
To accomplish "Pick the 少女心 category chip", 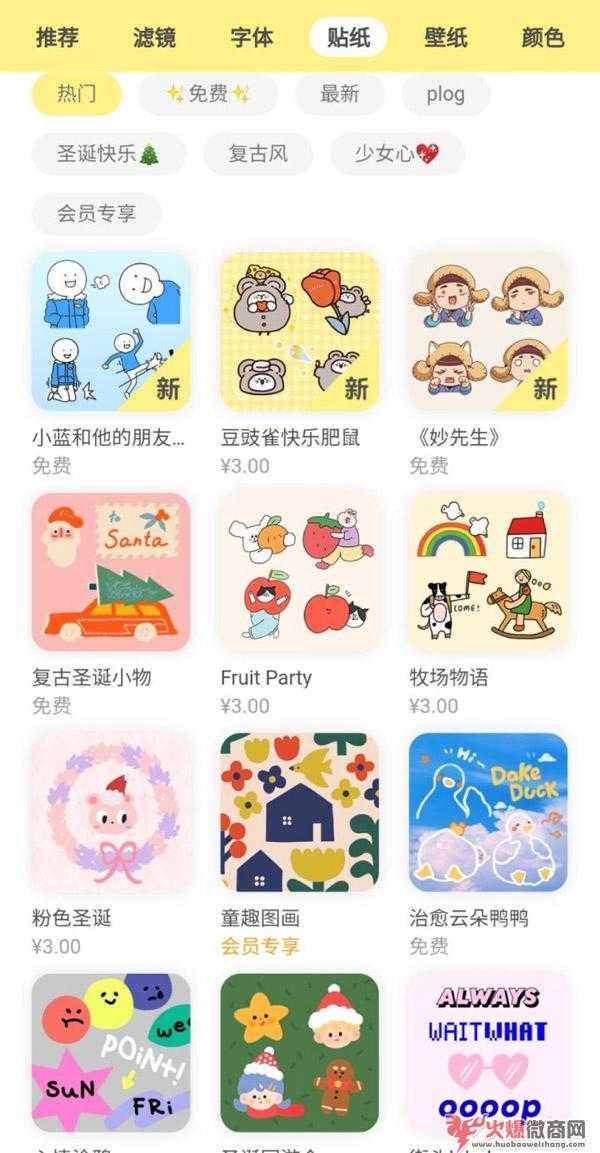I will pos(397,154).
